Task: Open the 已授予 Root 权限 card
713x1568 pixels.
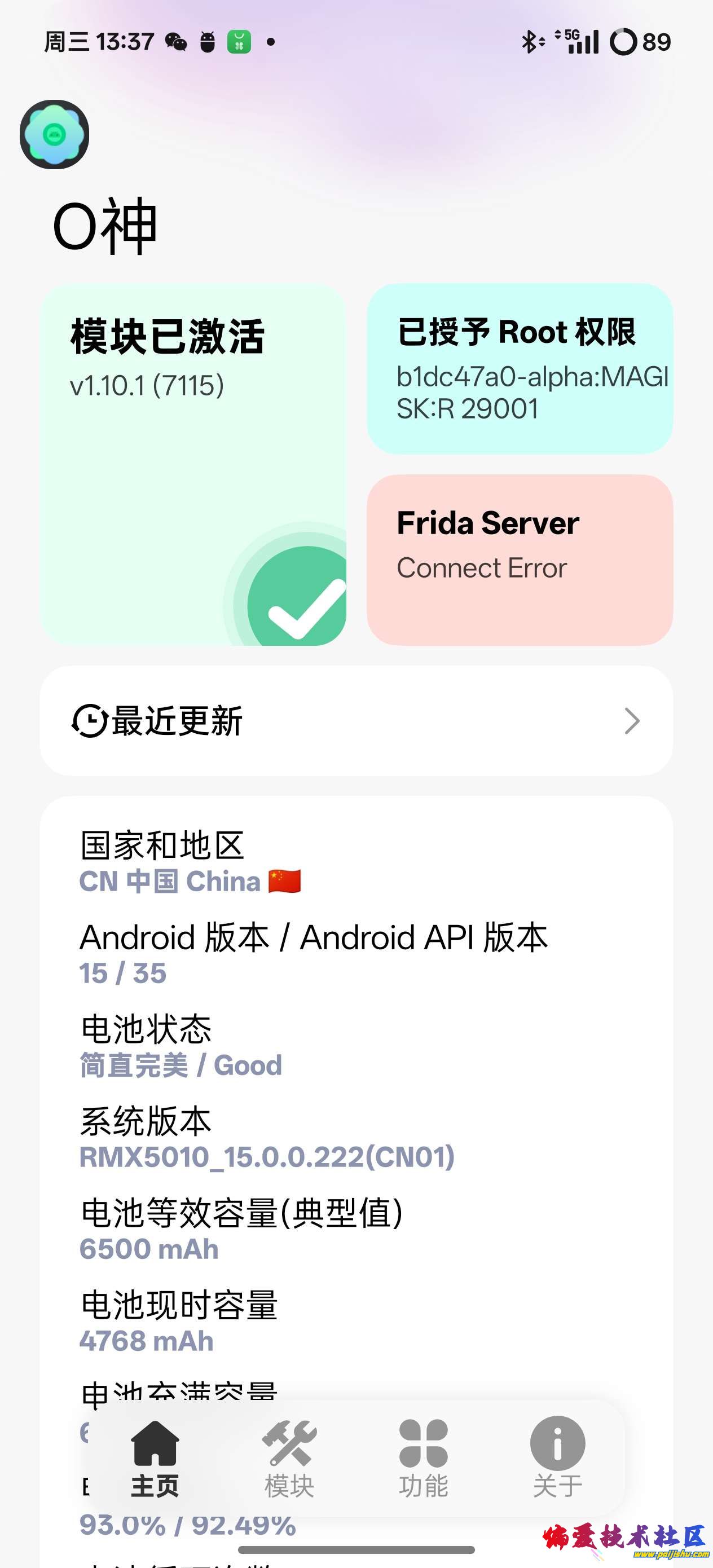Action: pos(520,368)
